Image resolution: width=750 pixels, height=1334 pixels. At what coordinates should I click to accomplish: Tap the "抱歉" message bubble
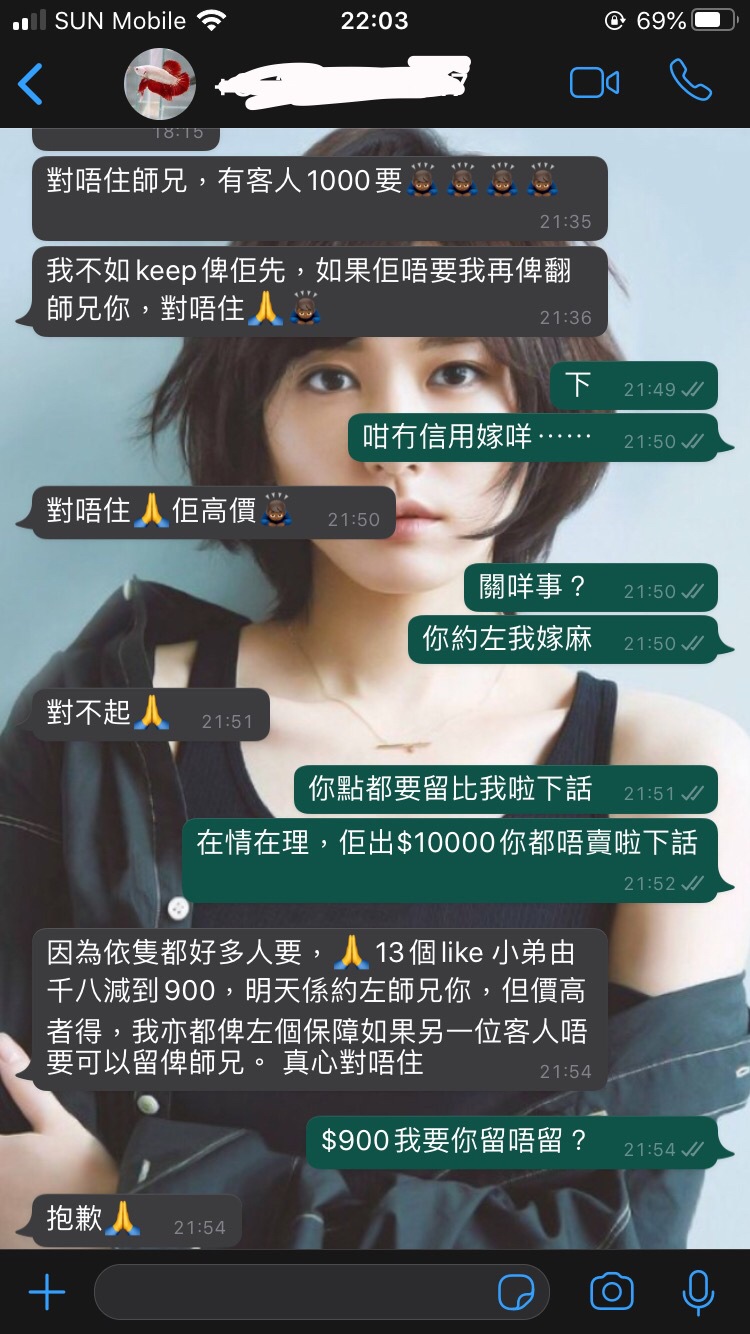tap(120, 1216)
